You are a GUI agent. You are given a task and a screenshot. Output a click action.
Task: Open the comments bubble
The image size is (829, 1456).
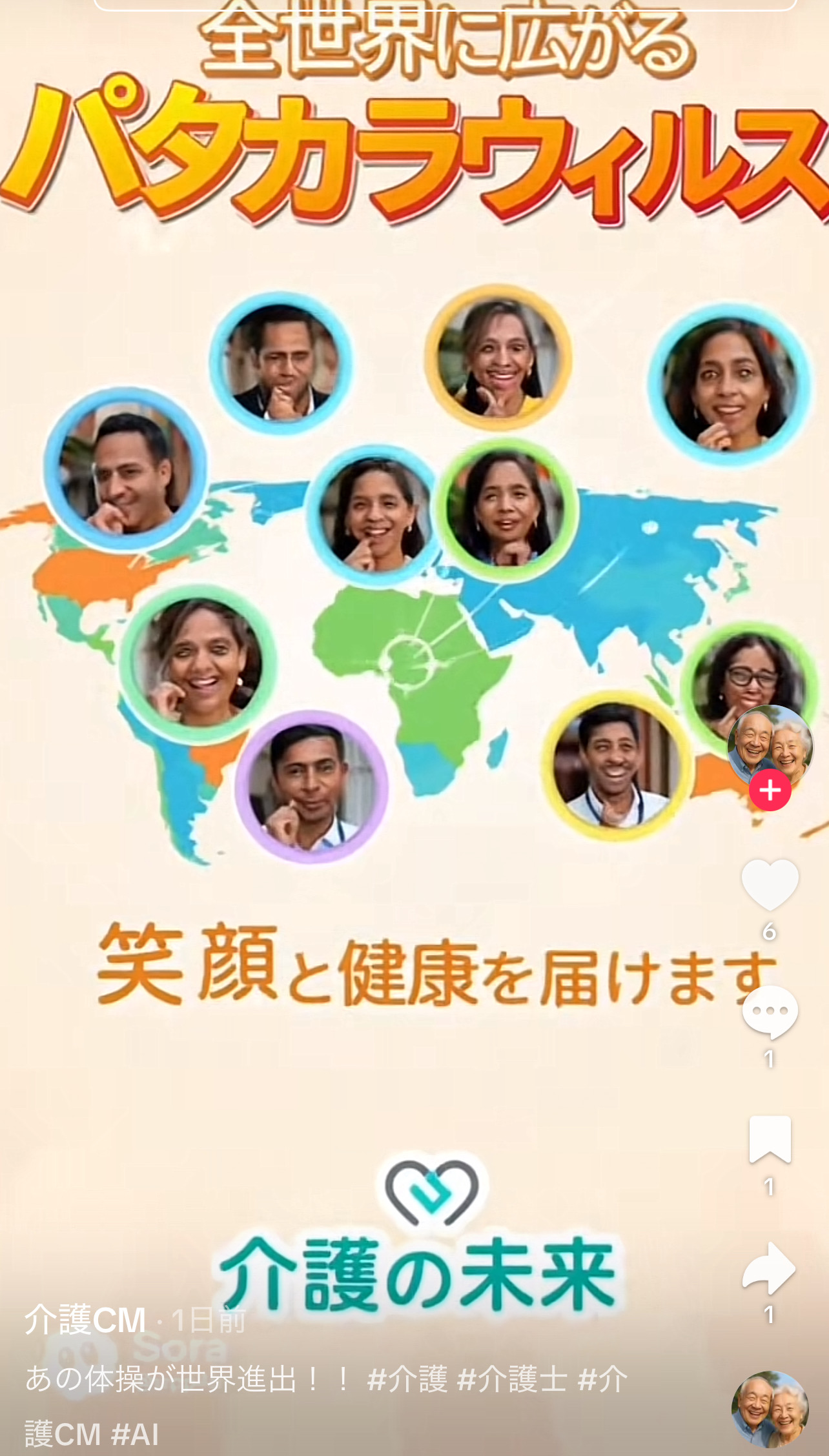[x=770, y=1011]
